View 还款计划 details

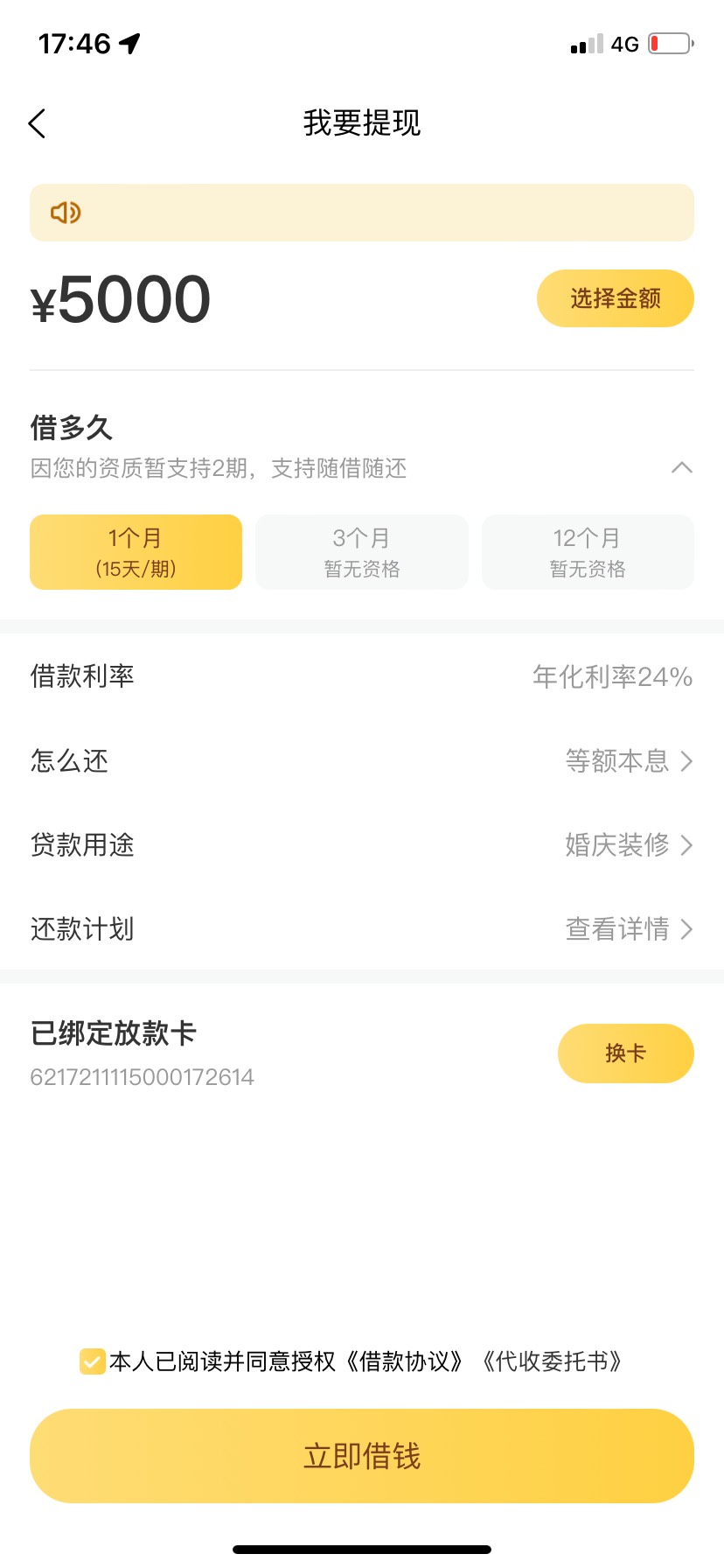362,928
